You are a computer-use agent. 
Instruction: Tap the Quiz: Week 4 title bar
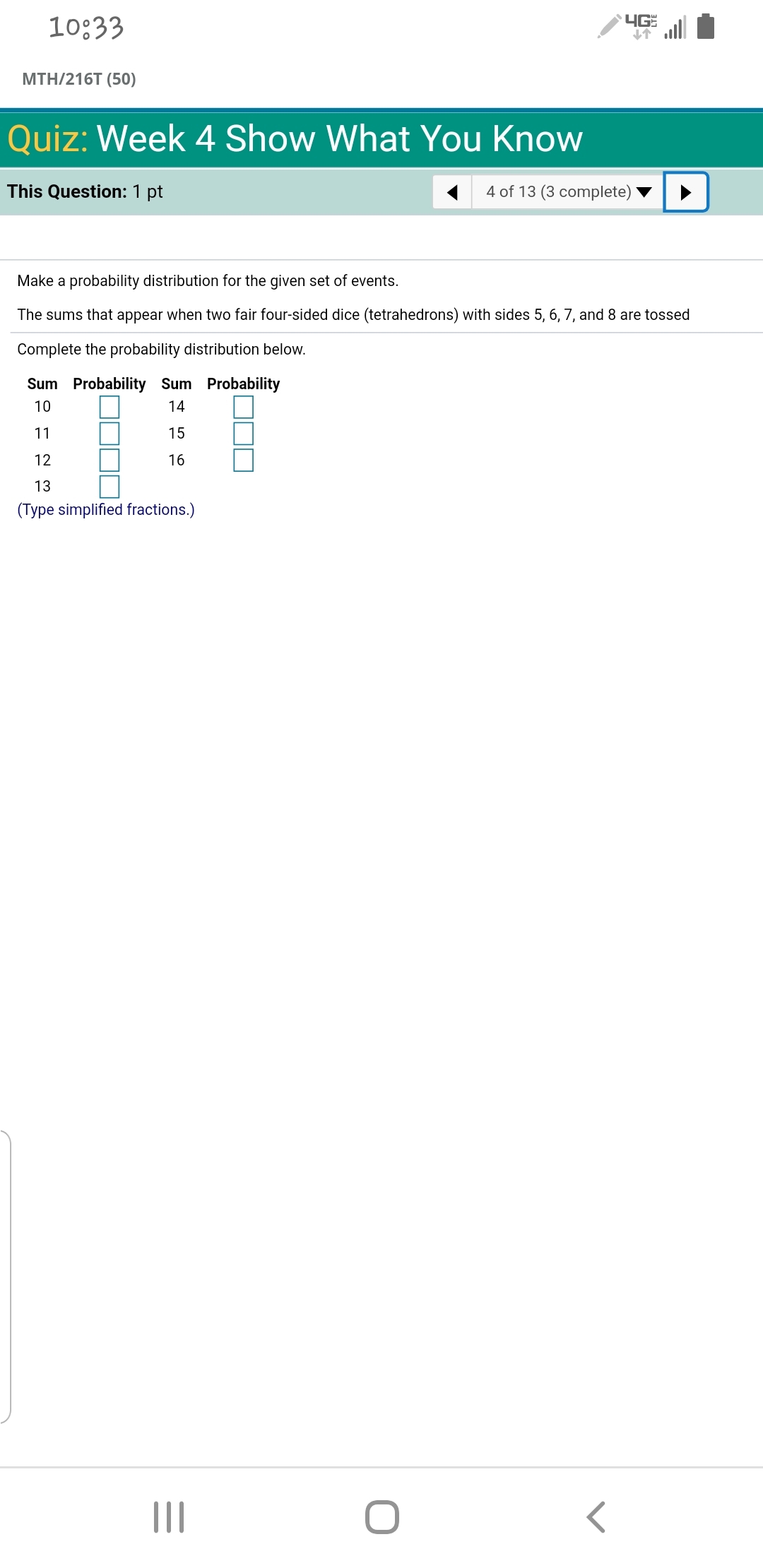click(295, 138)
